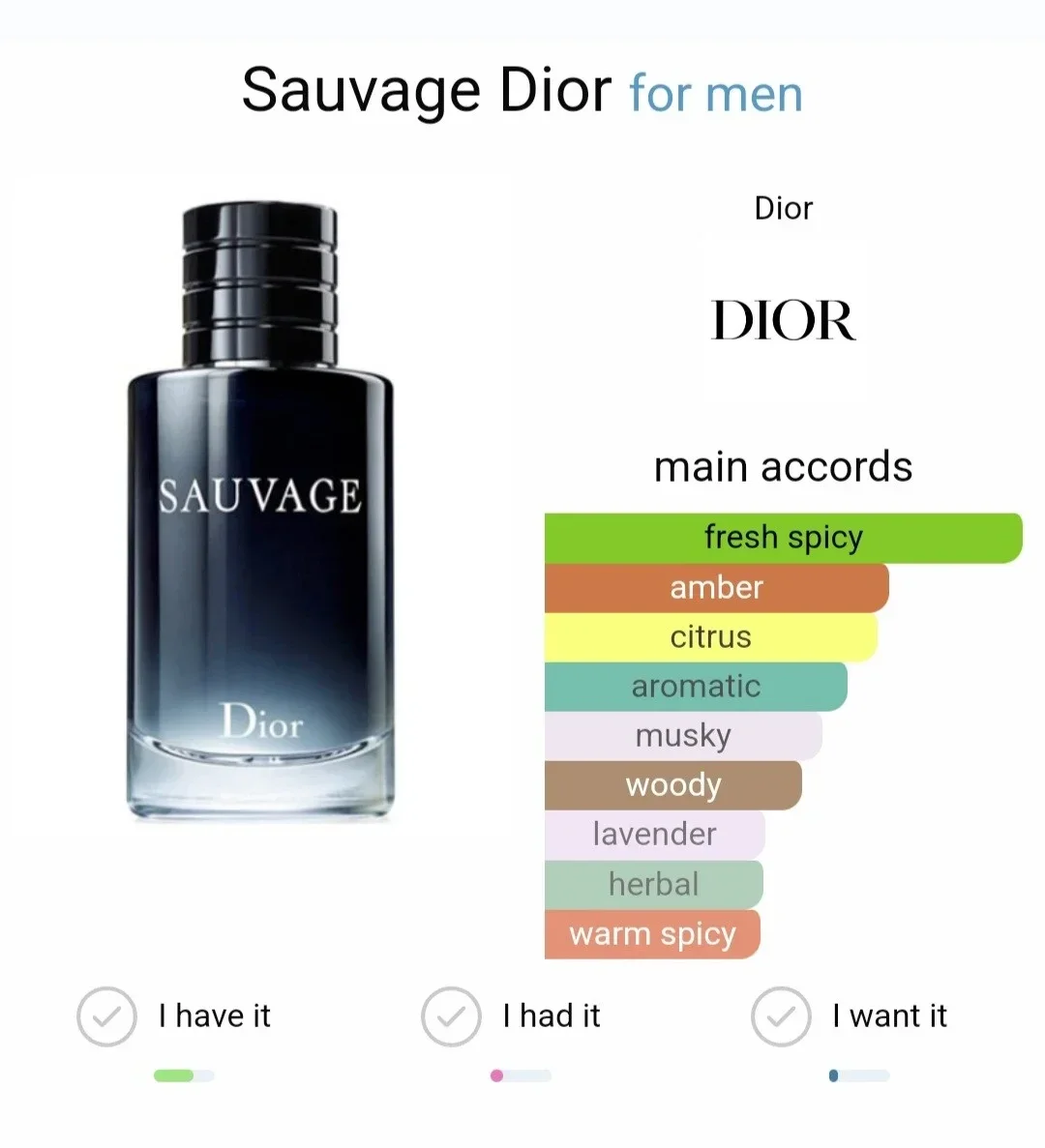Mark the perfume as I have it
The width and height of the screenshot is (1045, 1148).
[106, 1016]
